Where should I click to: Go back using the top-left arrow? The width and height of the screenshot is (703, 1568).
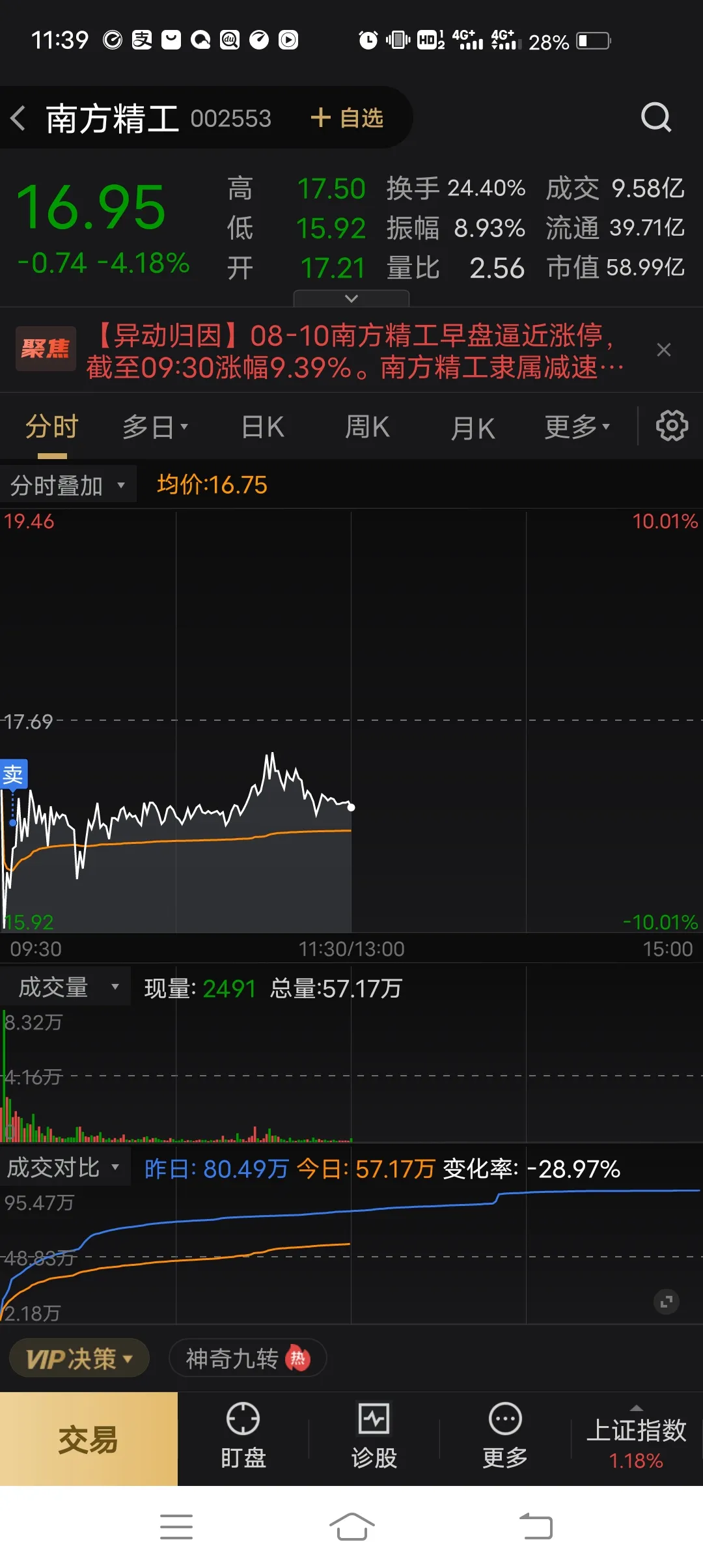click(x=19, y=118)
